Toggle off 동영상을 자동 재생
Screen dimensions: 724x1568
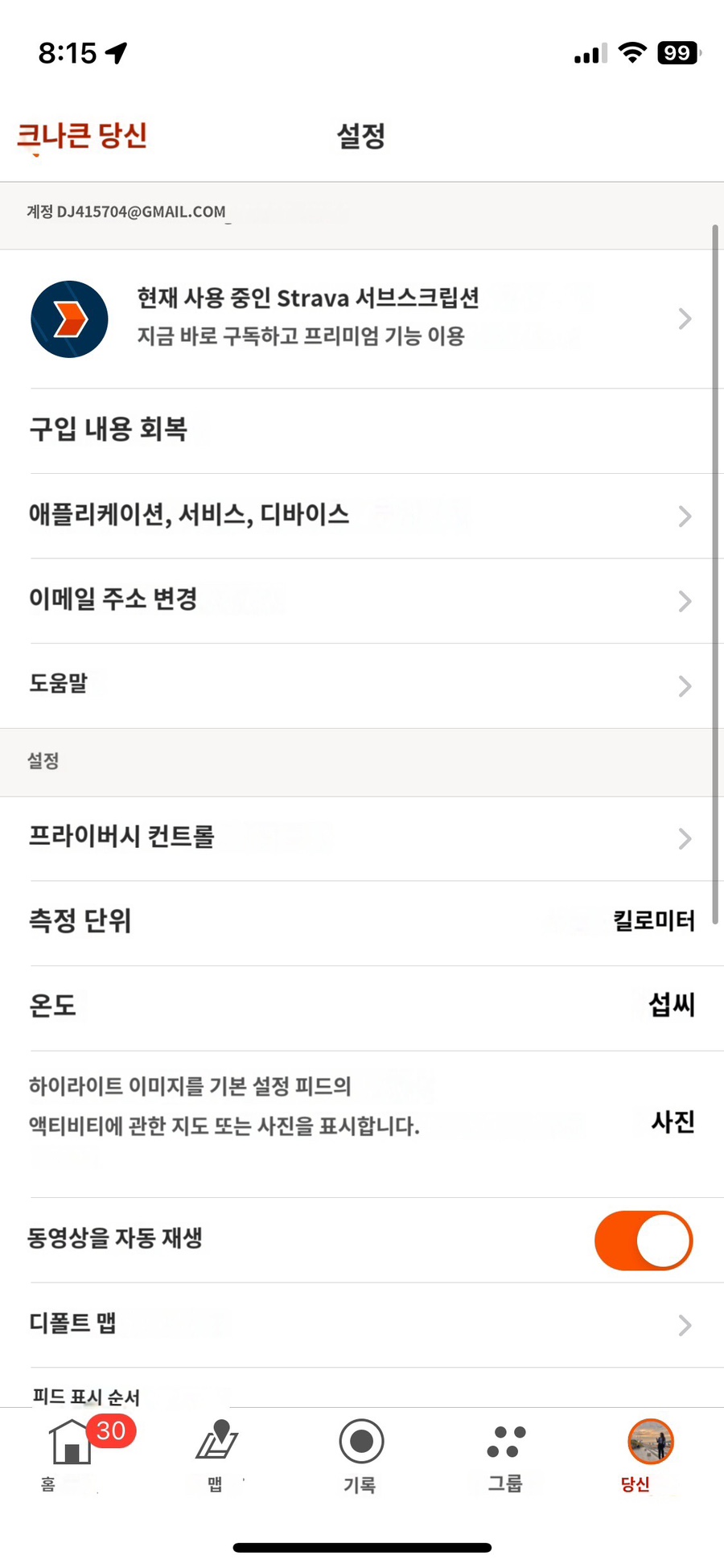tap(644, 1240)
